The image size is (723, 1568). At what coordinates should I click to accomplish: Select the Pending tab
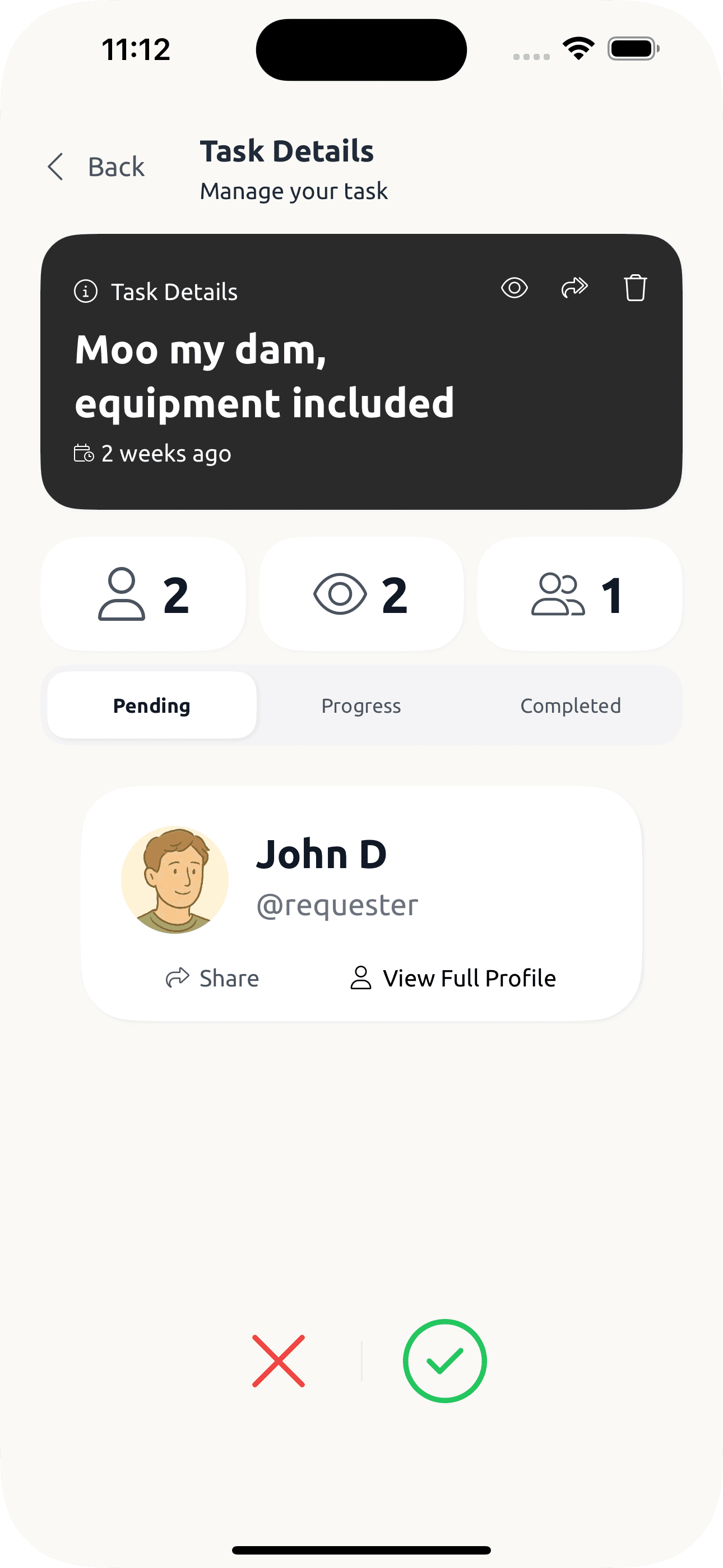point(151,705)
